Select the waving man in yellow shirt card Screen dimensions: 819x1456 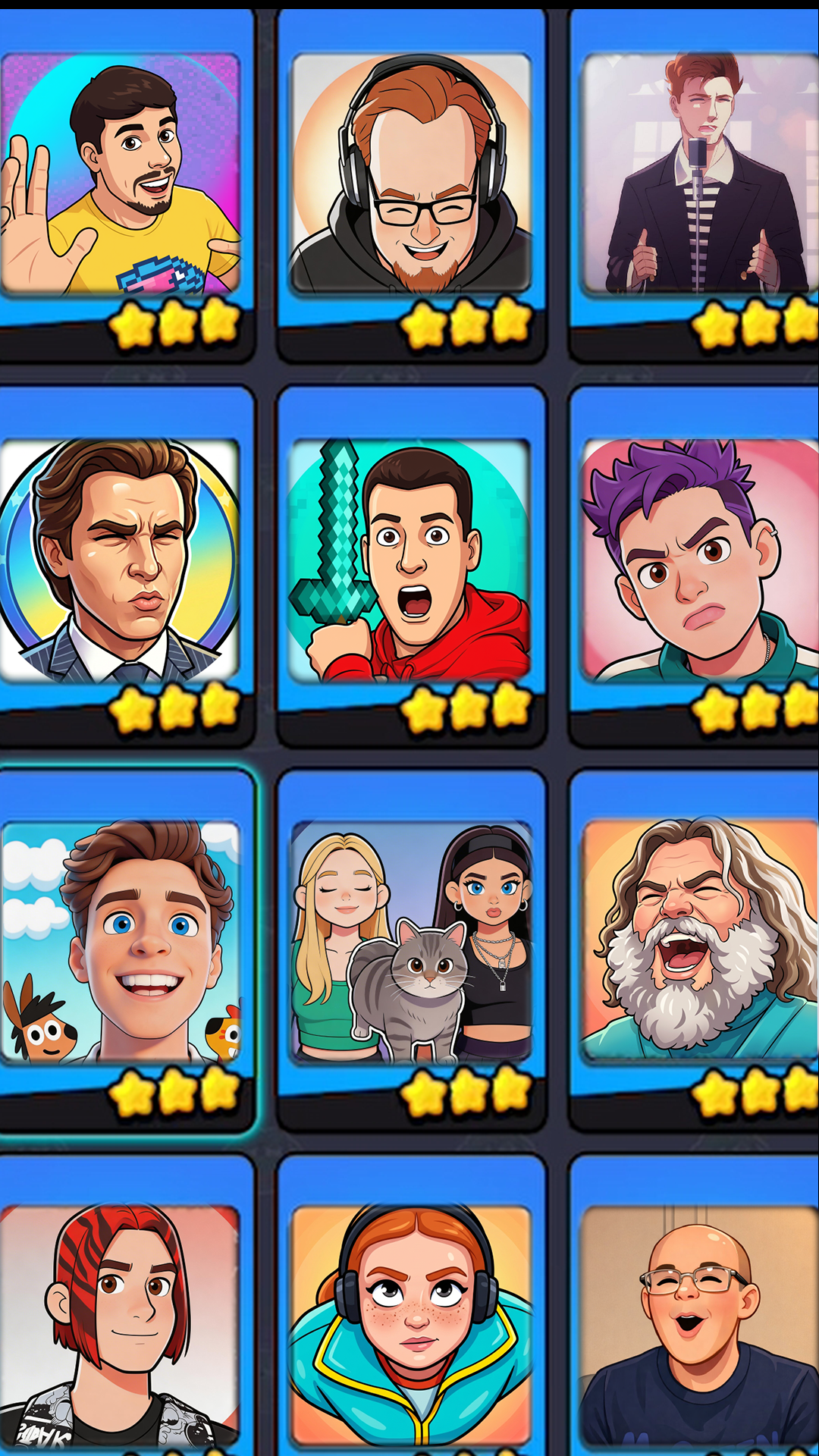[x=125, y=186]
